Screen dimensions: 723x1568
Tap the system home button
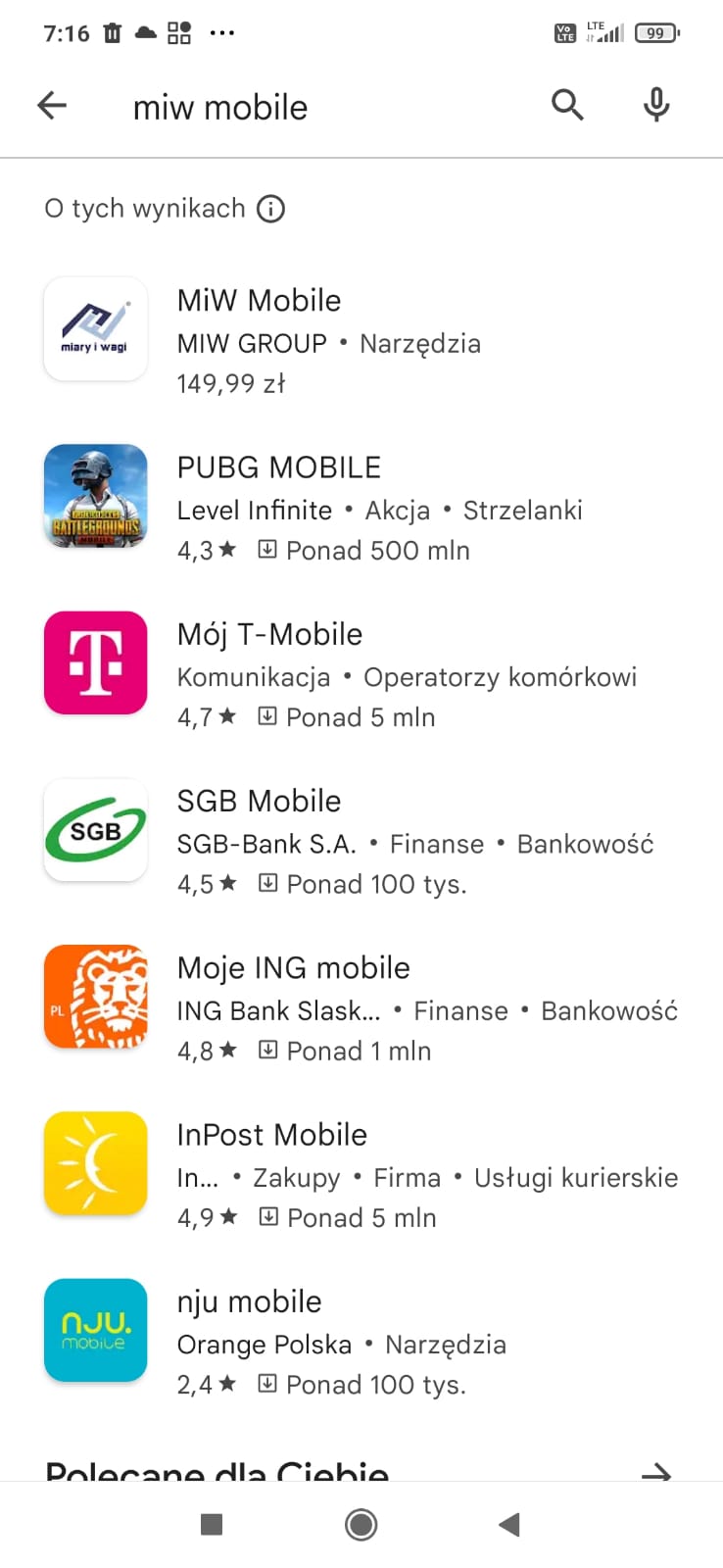point(361,1525)
